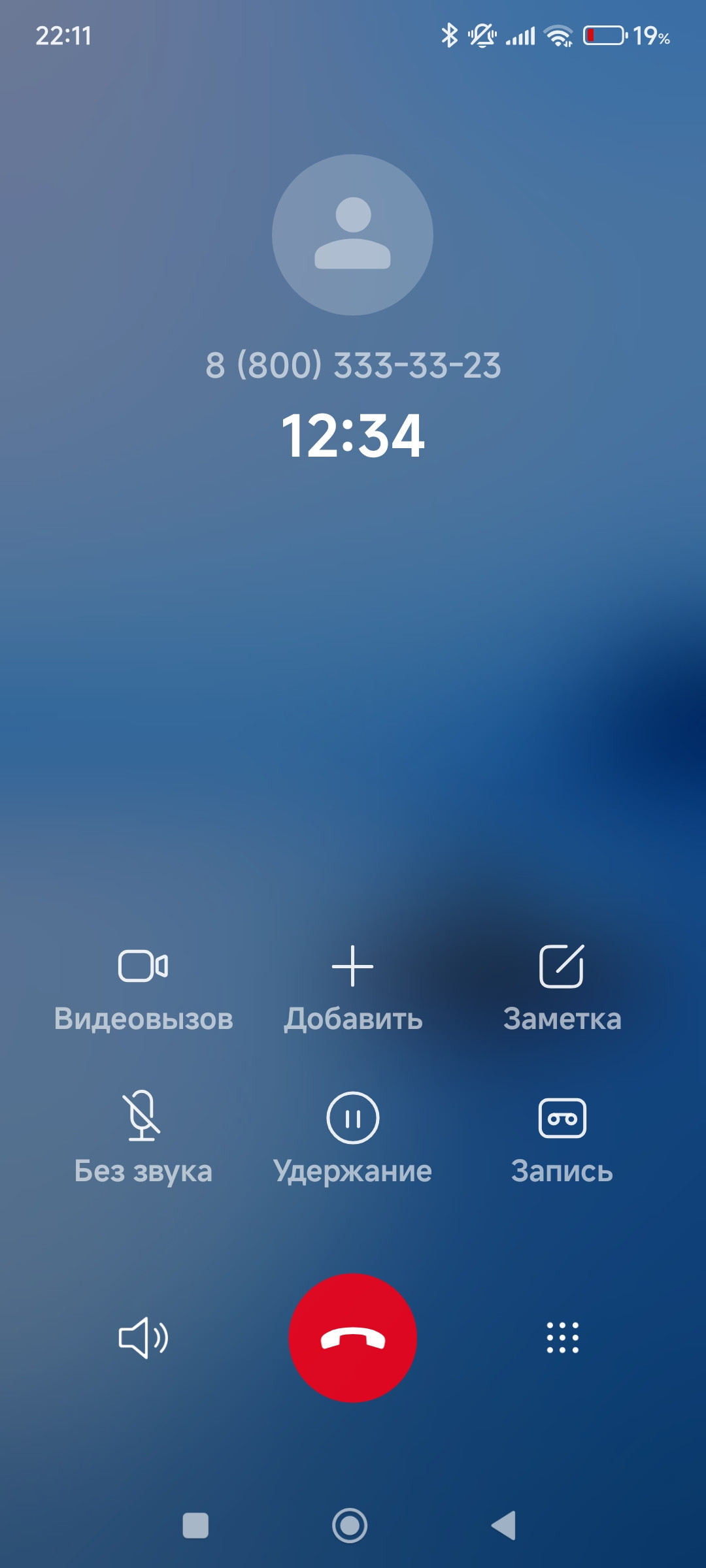Add another caller with Добавить
The image size is (706, 1568).
353,988
